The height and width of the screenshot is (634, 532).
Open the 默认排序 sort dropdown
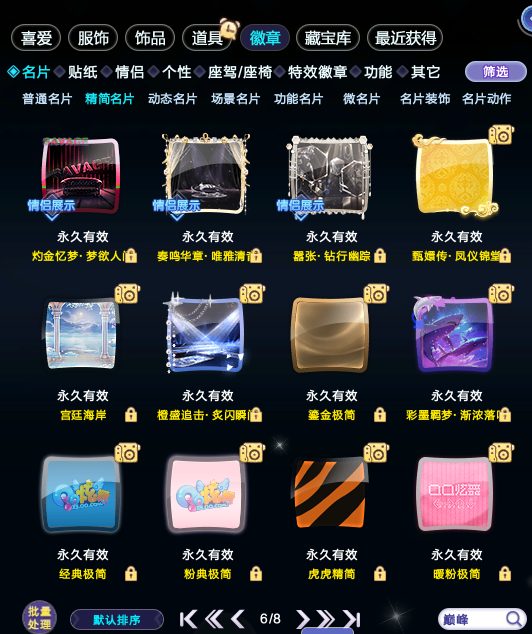click(x=117, y=619)
